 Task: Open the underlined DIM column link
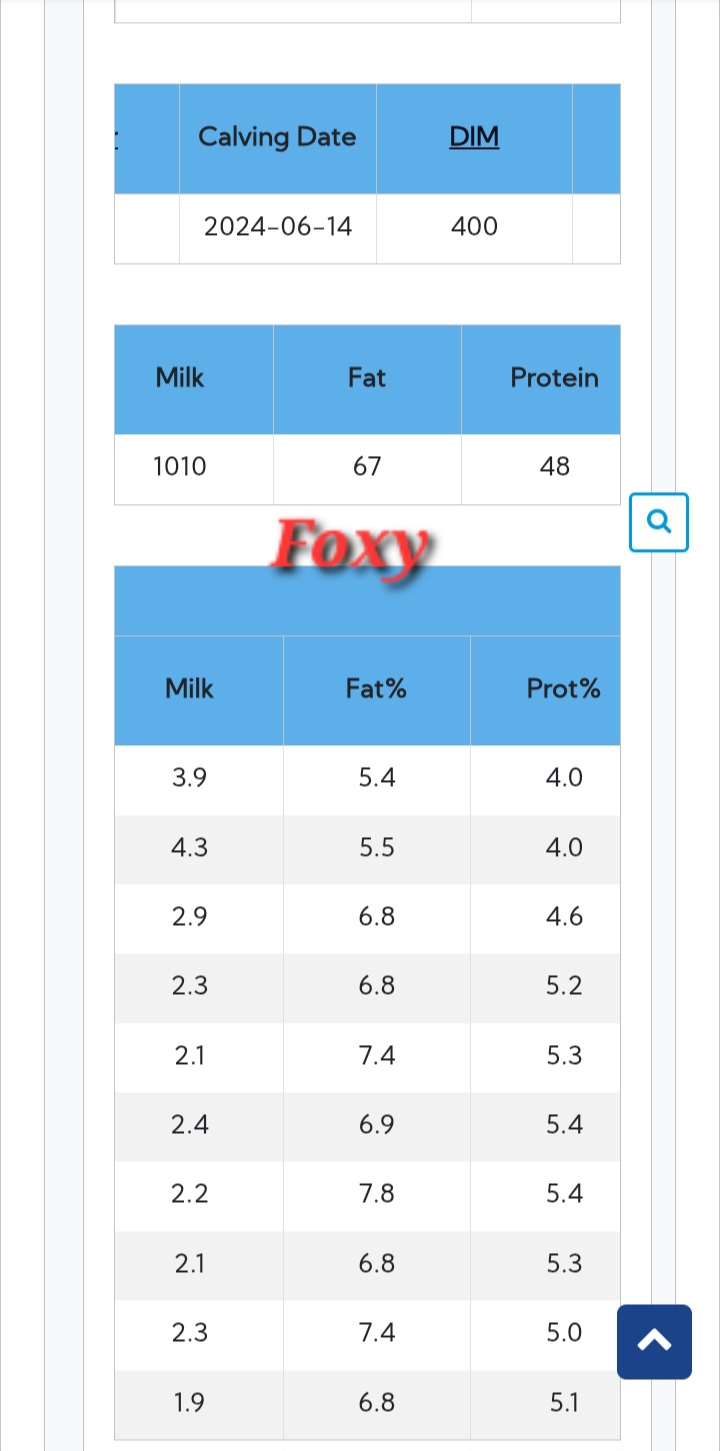pyautogui.click(x=474, y=137)
